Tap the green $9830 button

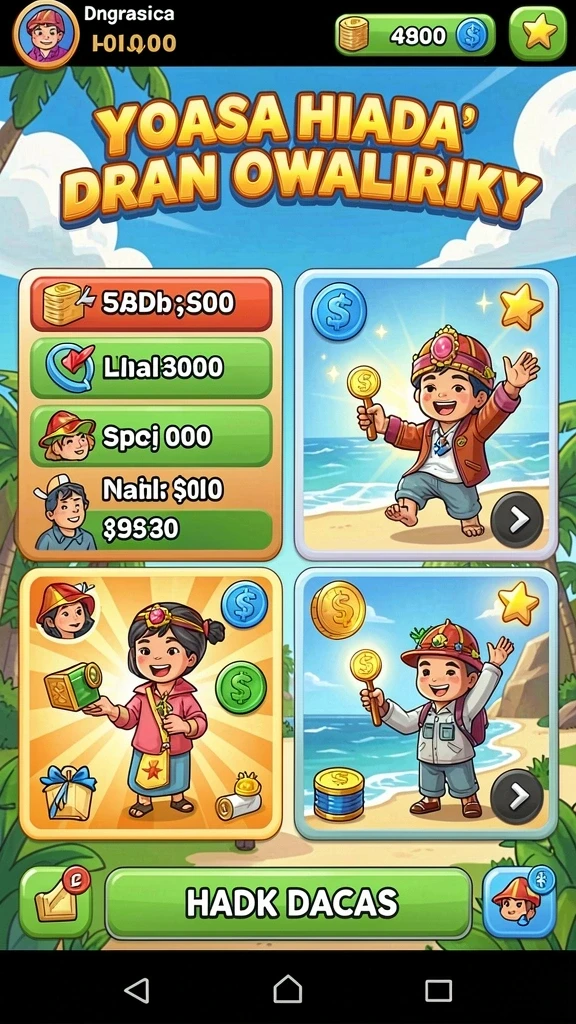[184, 529]
